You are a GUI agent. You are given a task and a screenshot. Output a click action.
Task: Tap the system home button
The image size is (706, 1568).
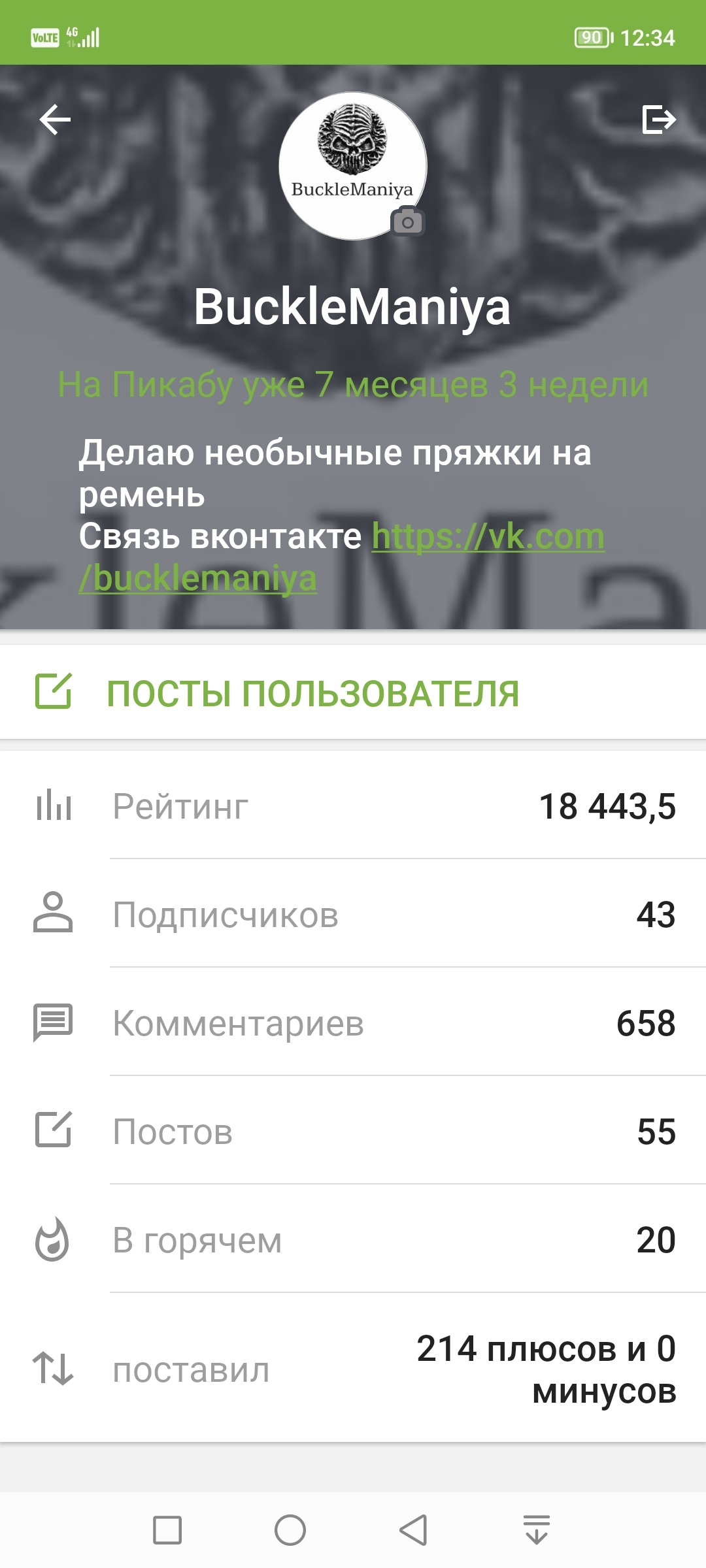tap(290, 1530)
